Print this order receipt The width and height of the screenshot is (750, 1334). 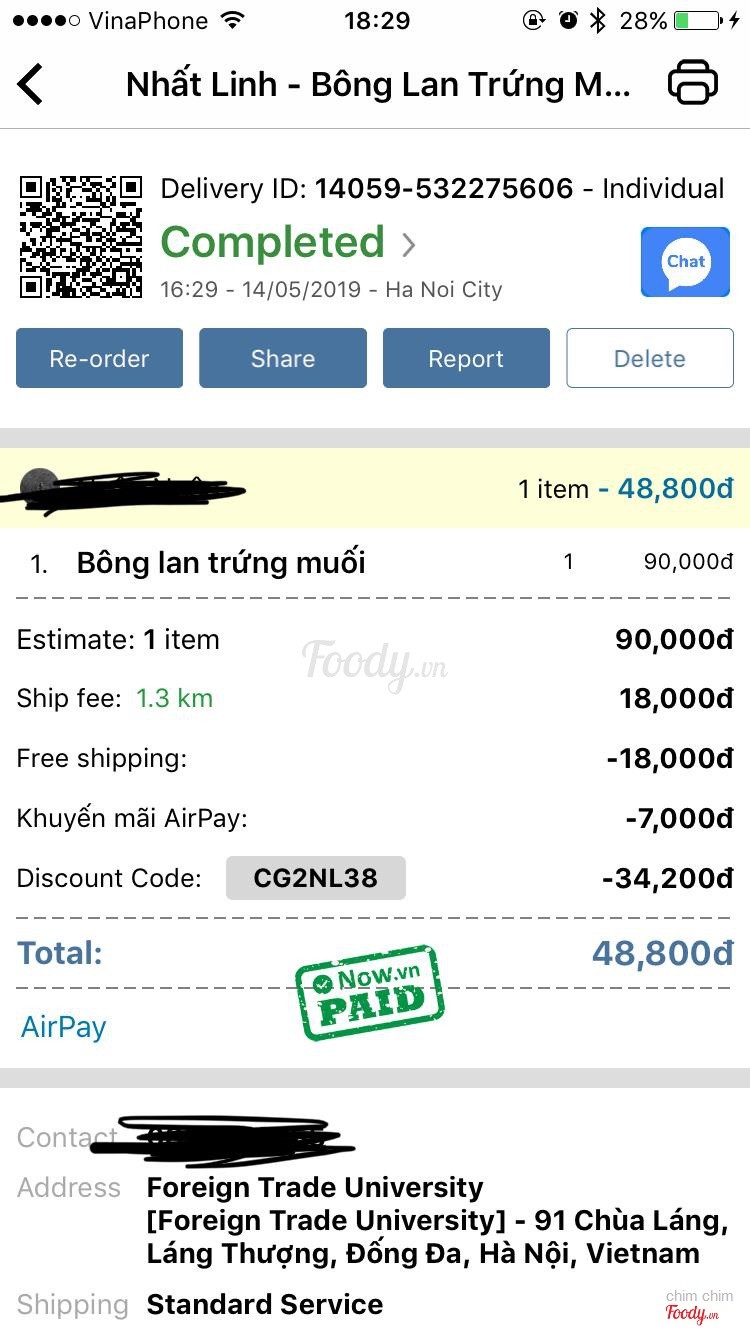692,83
